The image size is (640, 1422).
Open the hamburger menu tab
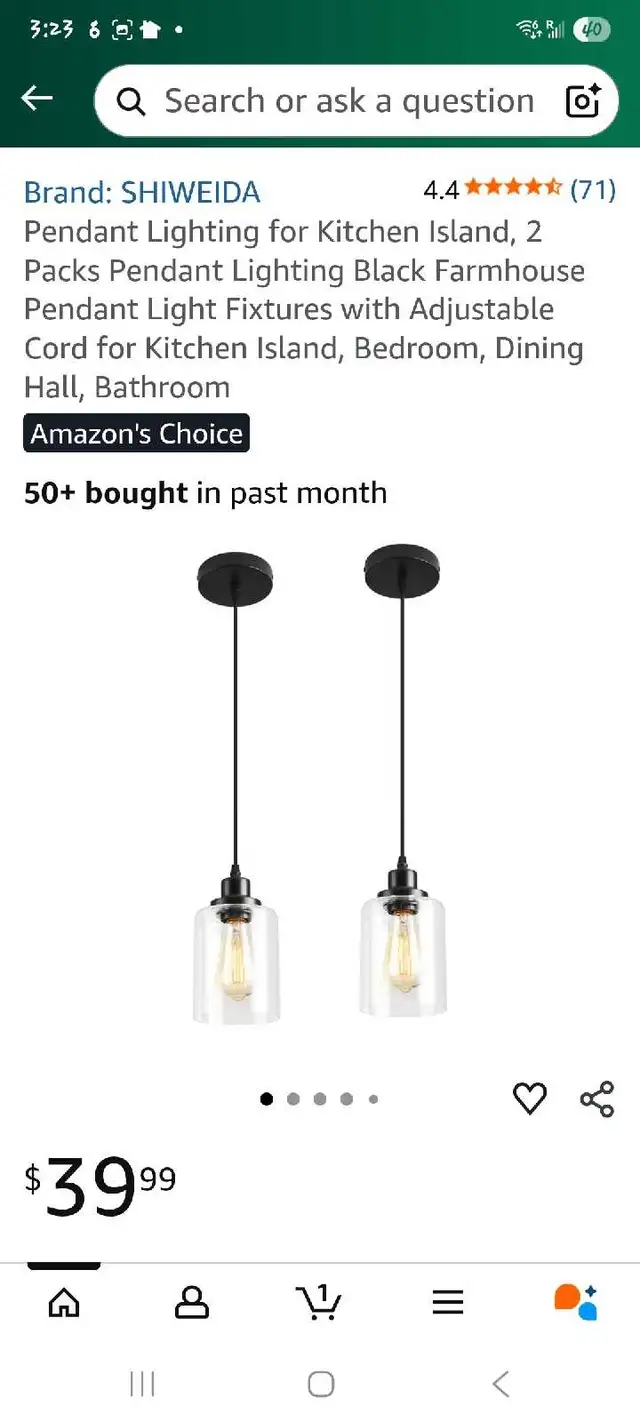click(x=448, y=1301)
